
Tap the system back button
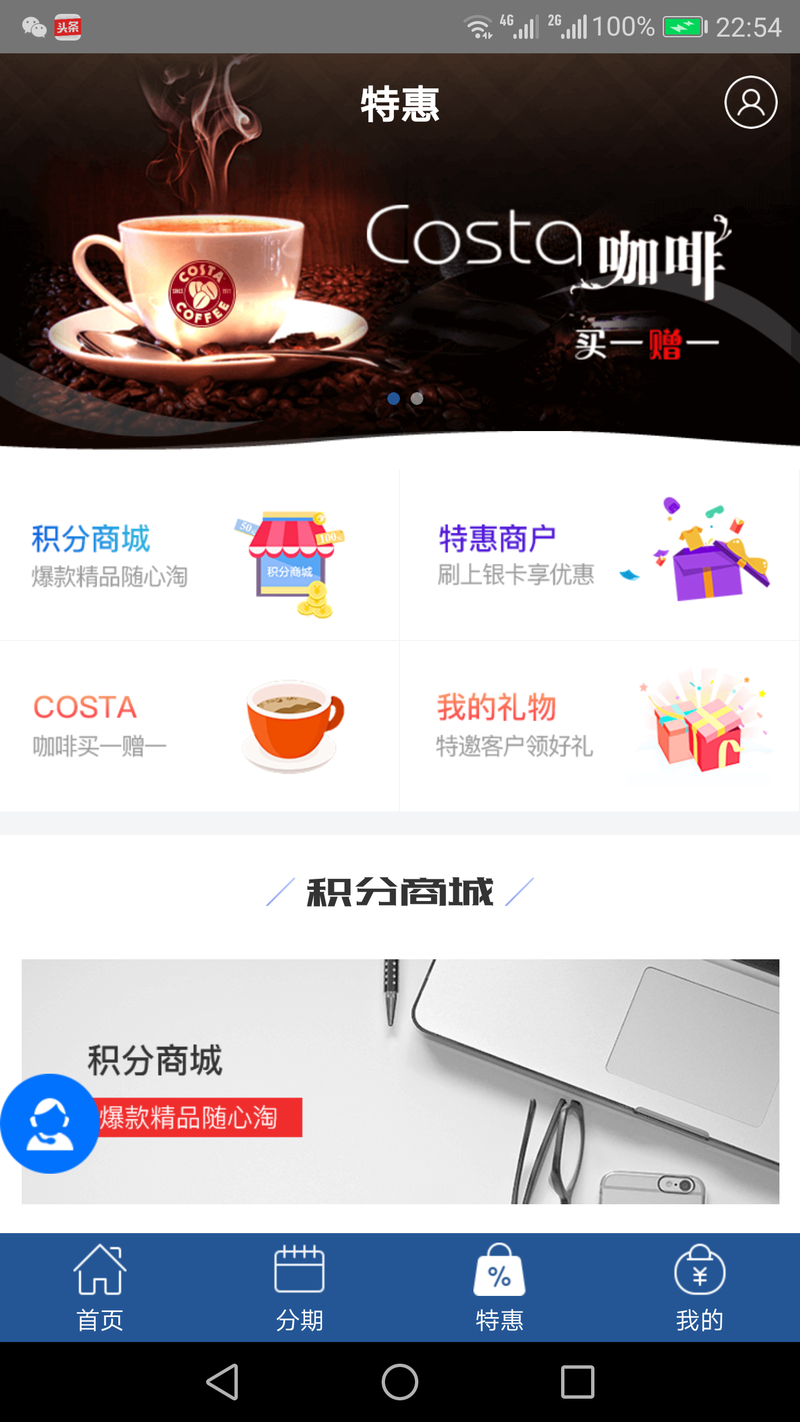click(x=222, y=1382)
